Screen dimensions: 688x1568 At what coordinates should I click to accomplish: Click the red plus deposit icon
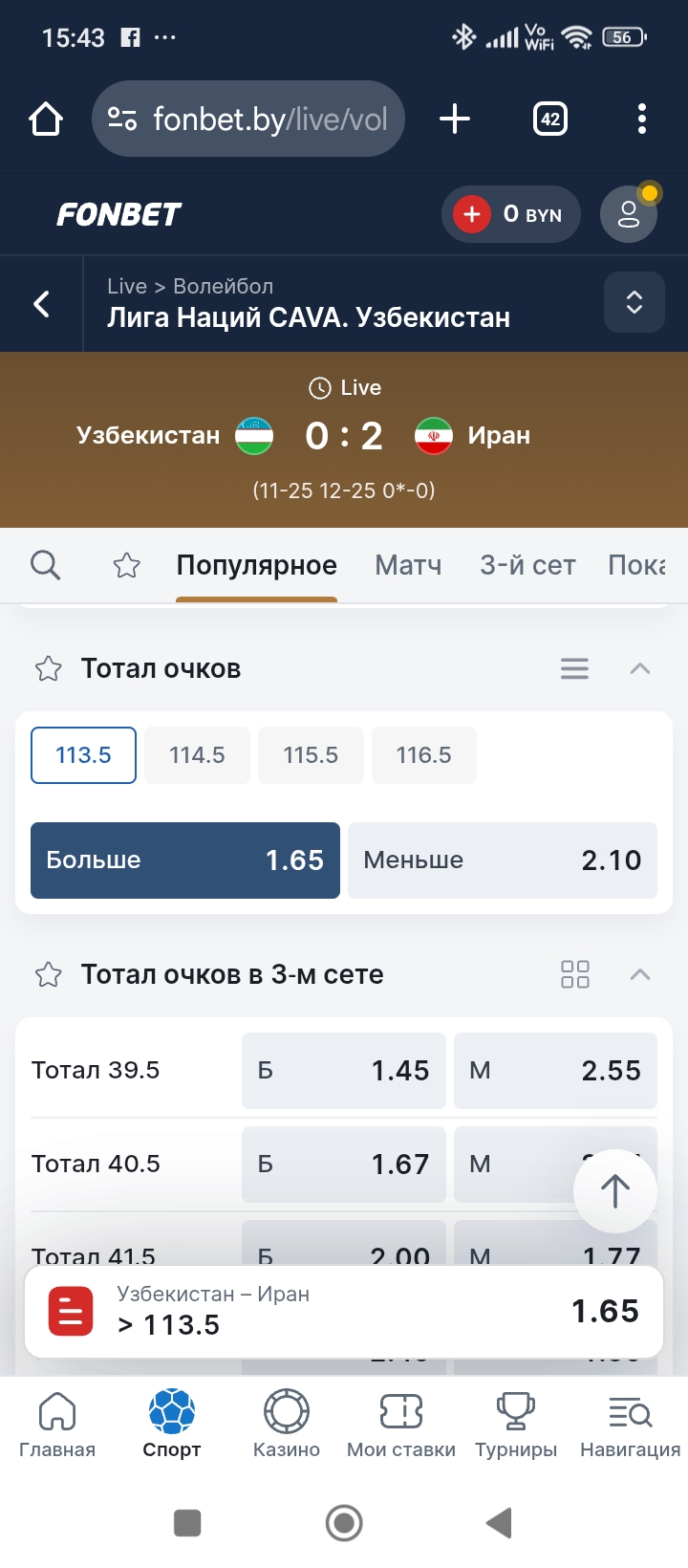pyautogui.click(x=471, y=214)
